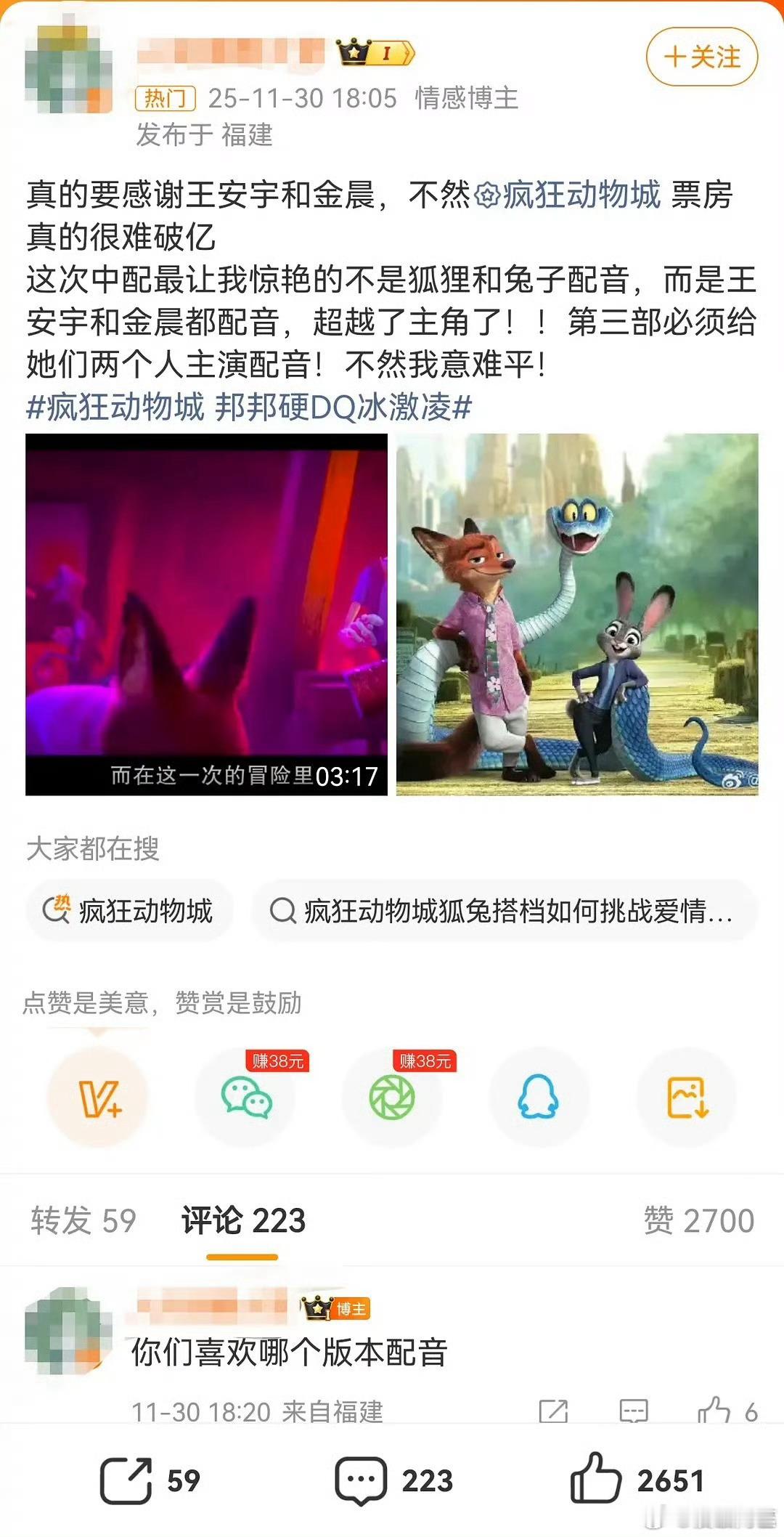Save post pictures with the image download icon
The height and width of the screenshot is (1537, 784).
(x=684, y=1099)
